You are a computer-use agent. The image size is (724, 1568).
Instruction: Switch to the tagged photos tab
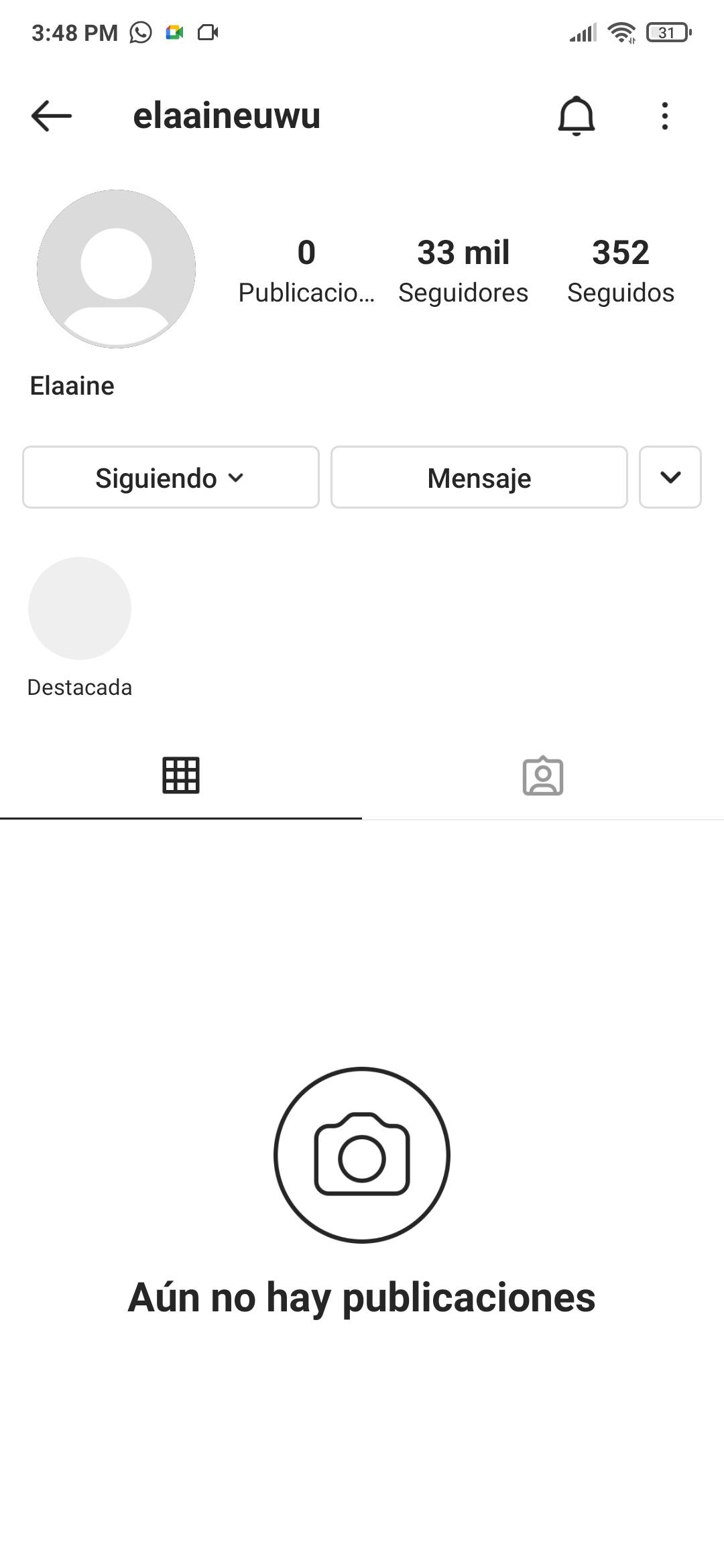[543, 775]
